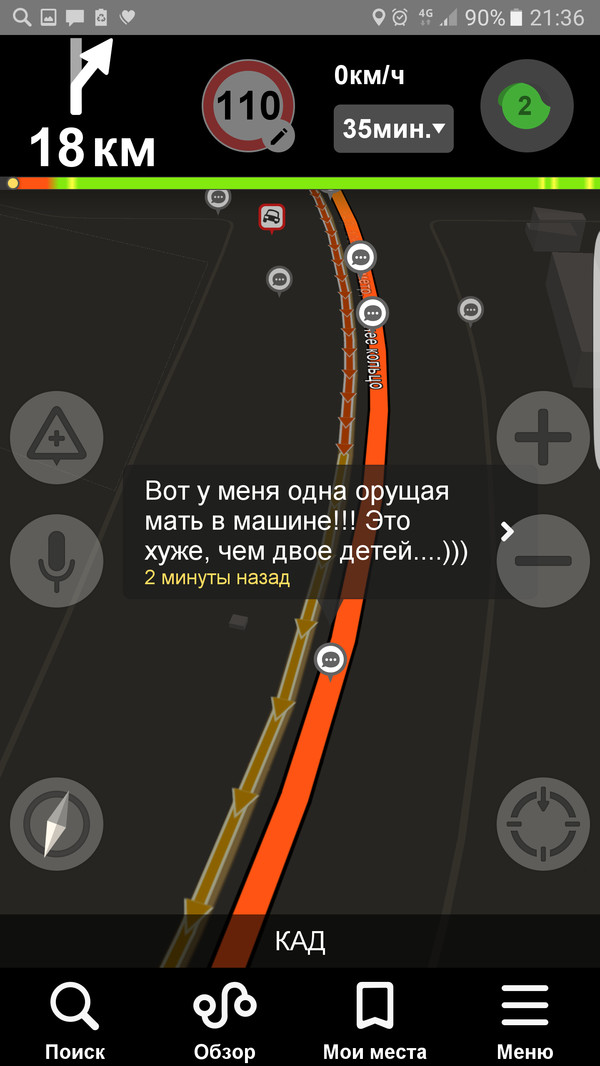Open the road accident marker
The width and height of the screenshot is (600, 1066).
[x=271, y=216]
